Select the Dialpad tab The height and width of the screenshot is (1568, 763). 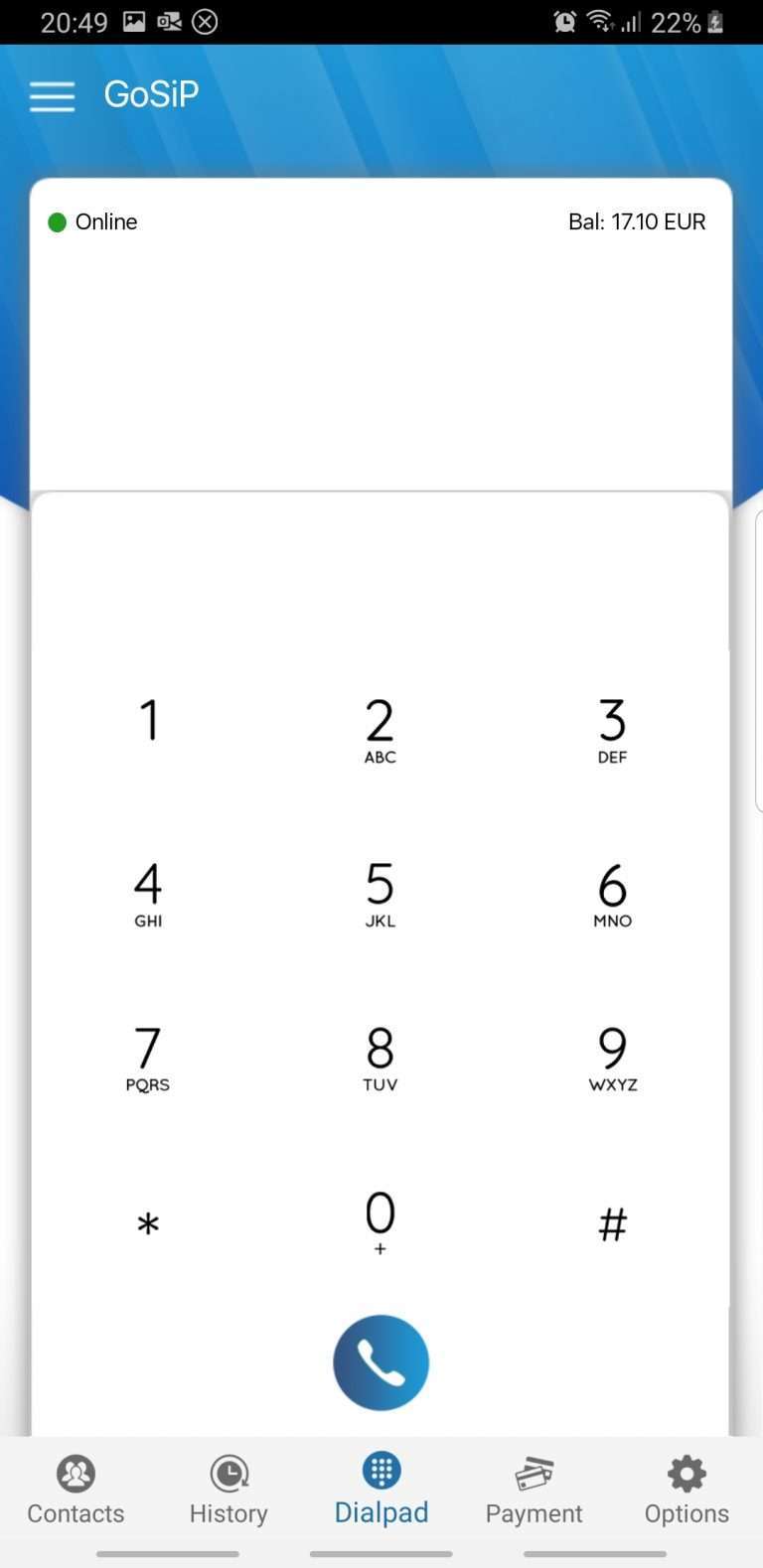point(381,1491)
